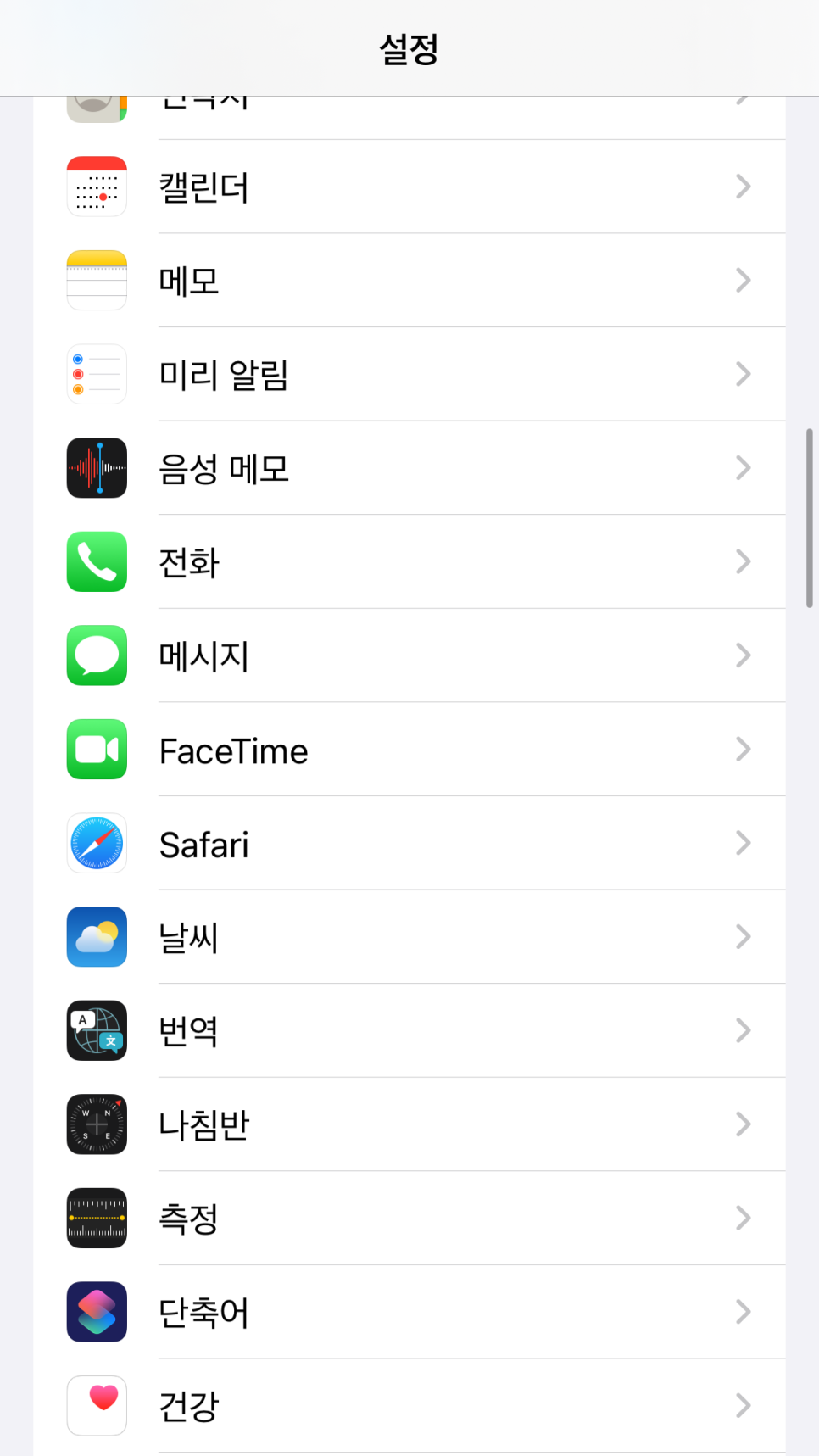Screen dimensions: 819x1456
Task: Open FaceTime settings
Action: pos(409,750)
